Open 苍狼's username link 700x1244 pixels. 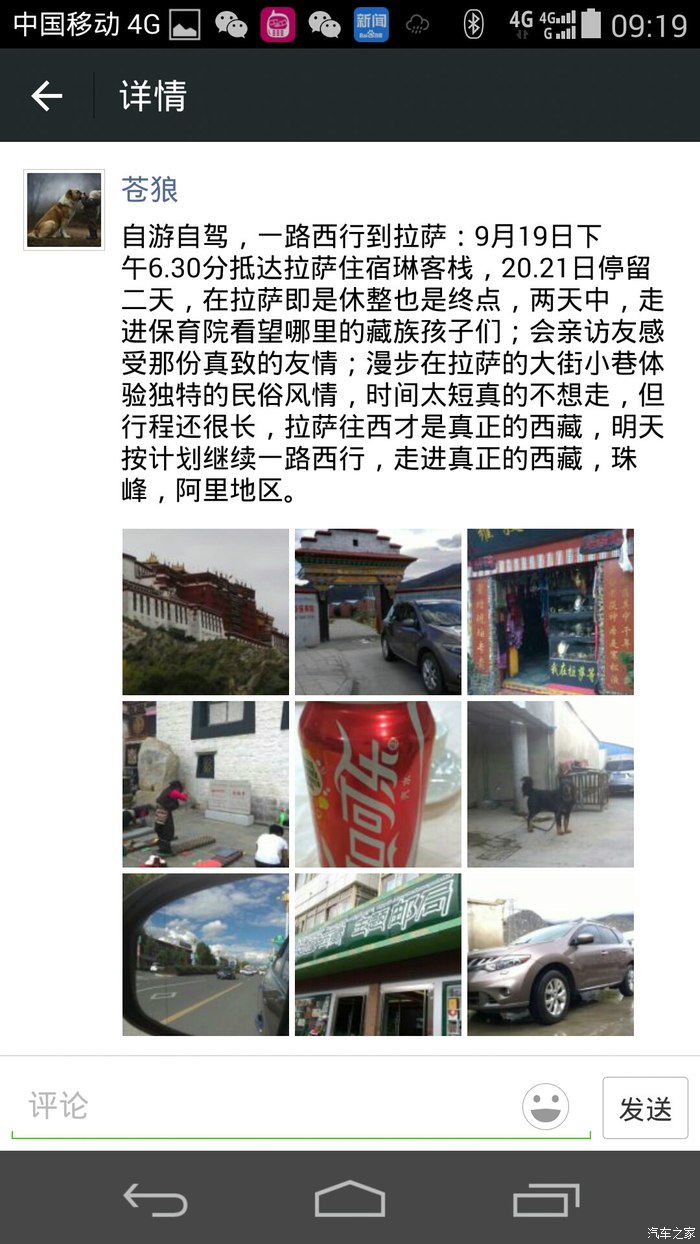point(150,188)
